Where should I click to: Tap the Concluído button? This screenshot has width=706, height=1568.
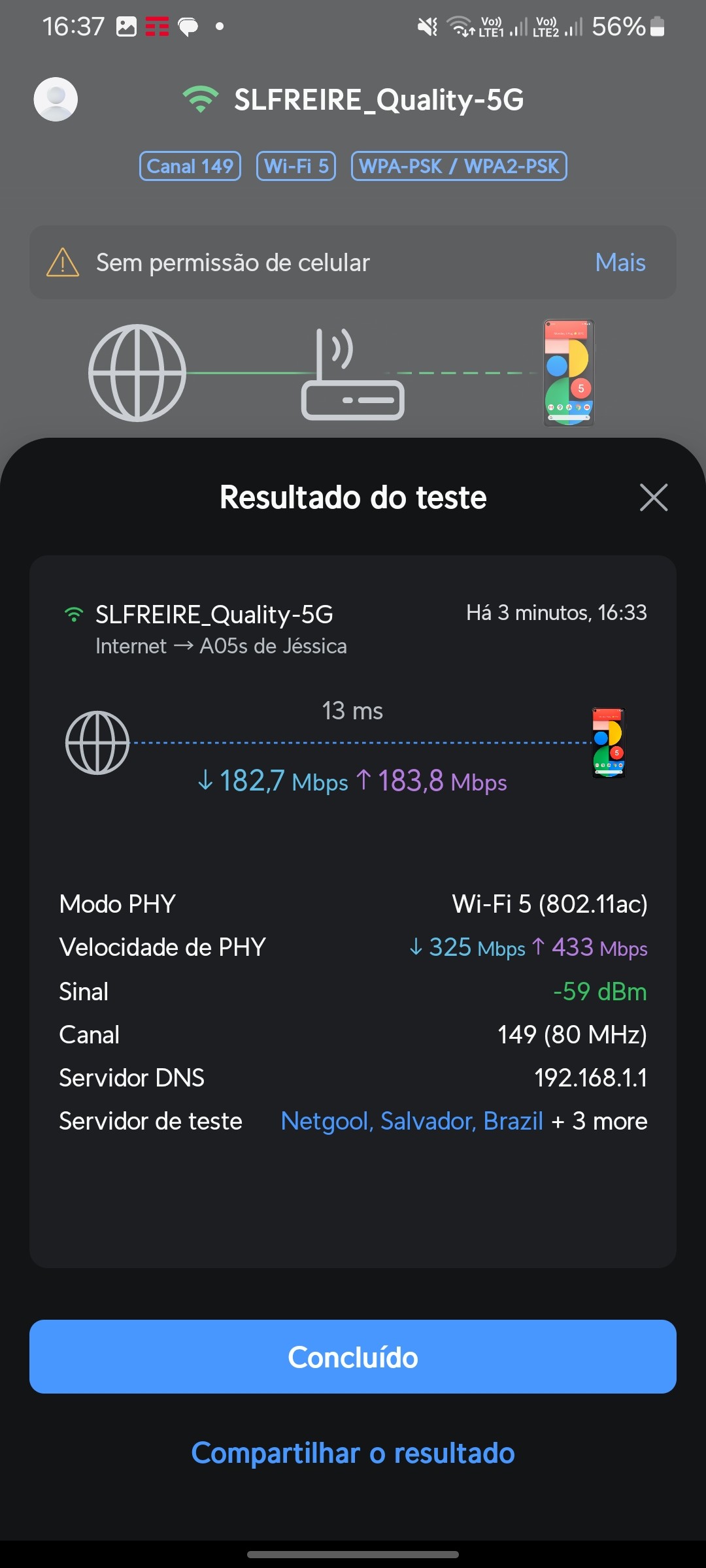click(x=353, y=1357)
